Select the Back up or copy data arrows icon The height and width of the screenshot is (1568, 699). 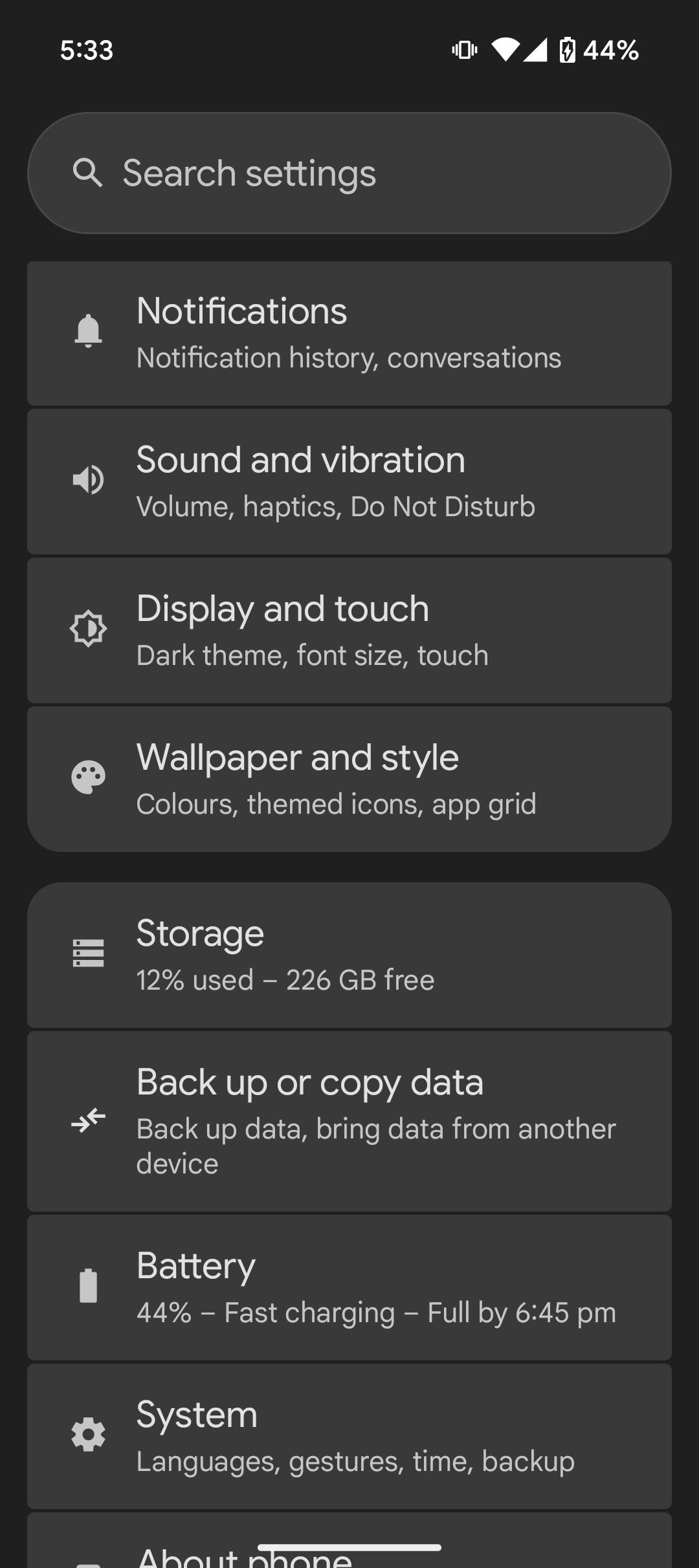[x=88, y=1119]
